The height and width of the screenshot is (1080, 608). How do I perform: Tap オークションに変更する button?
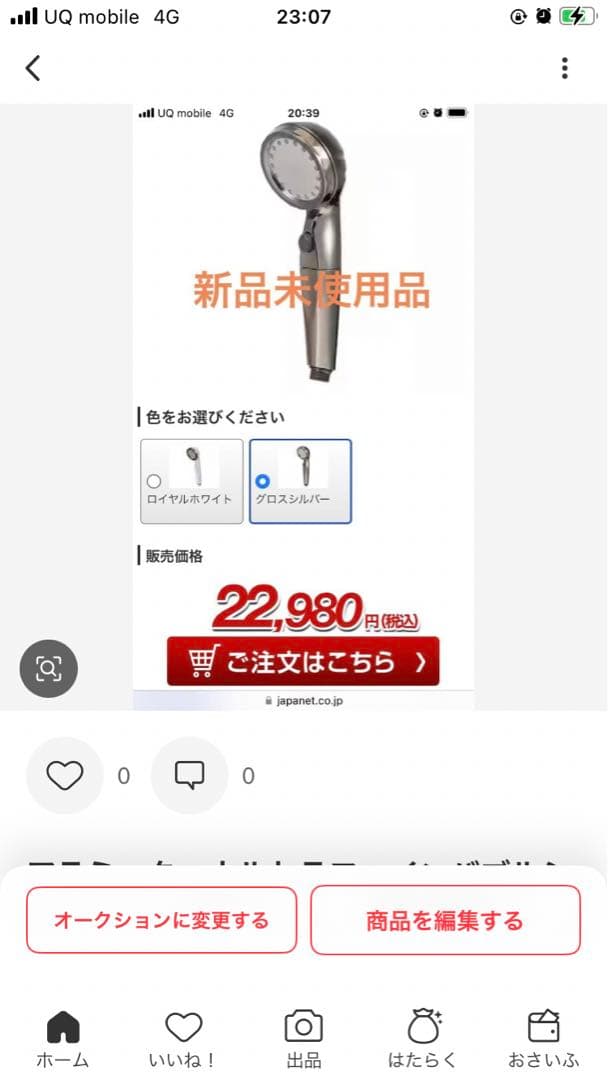(x=161, y=920)
